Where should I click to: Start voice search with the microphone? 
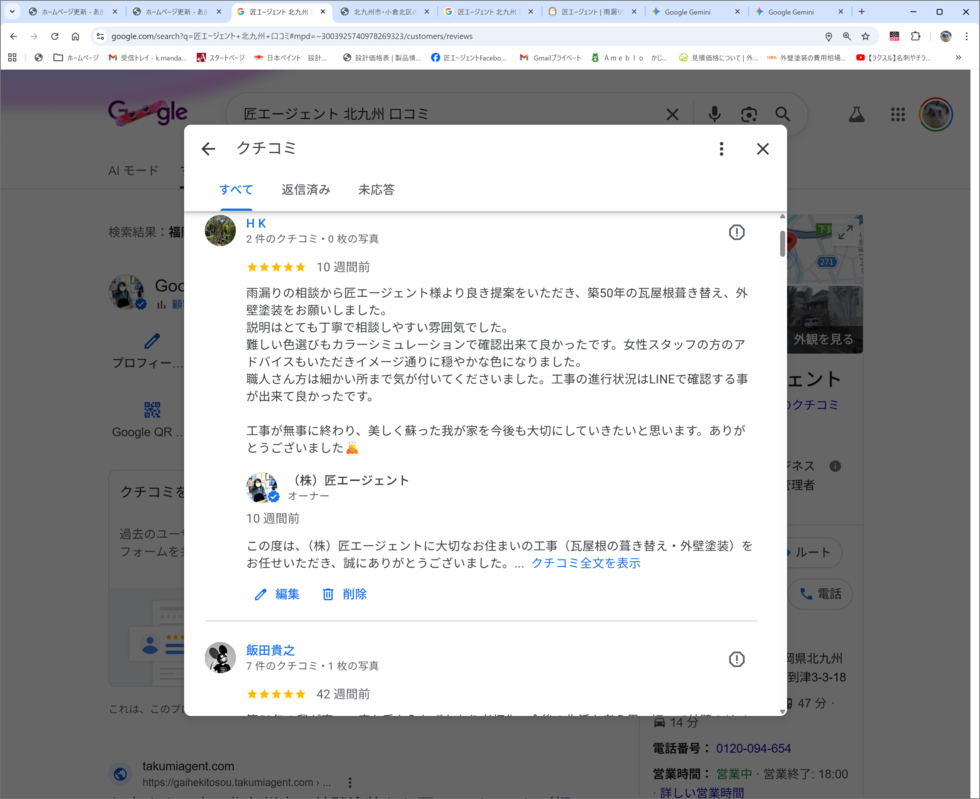(714, 115)
